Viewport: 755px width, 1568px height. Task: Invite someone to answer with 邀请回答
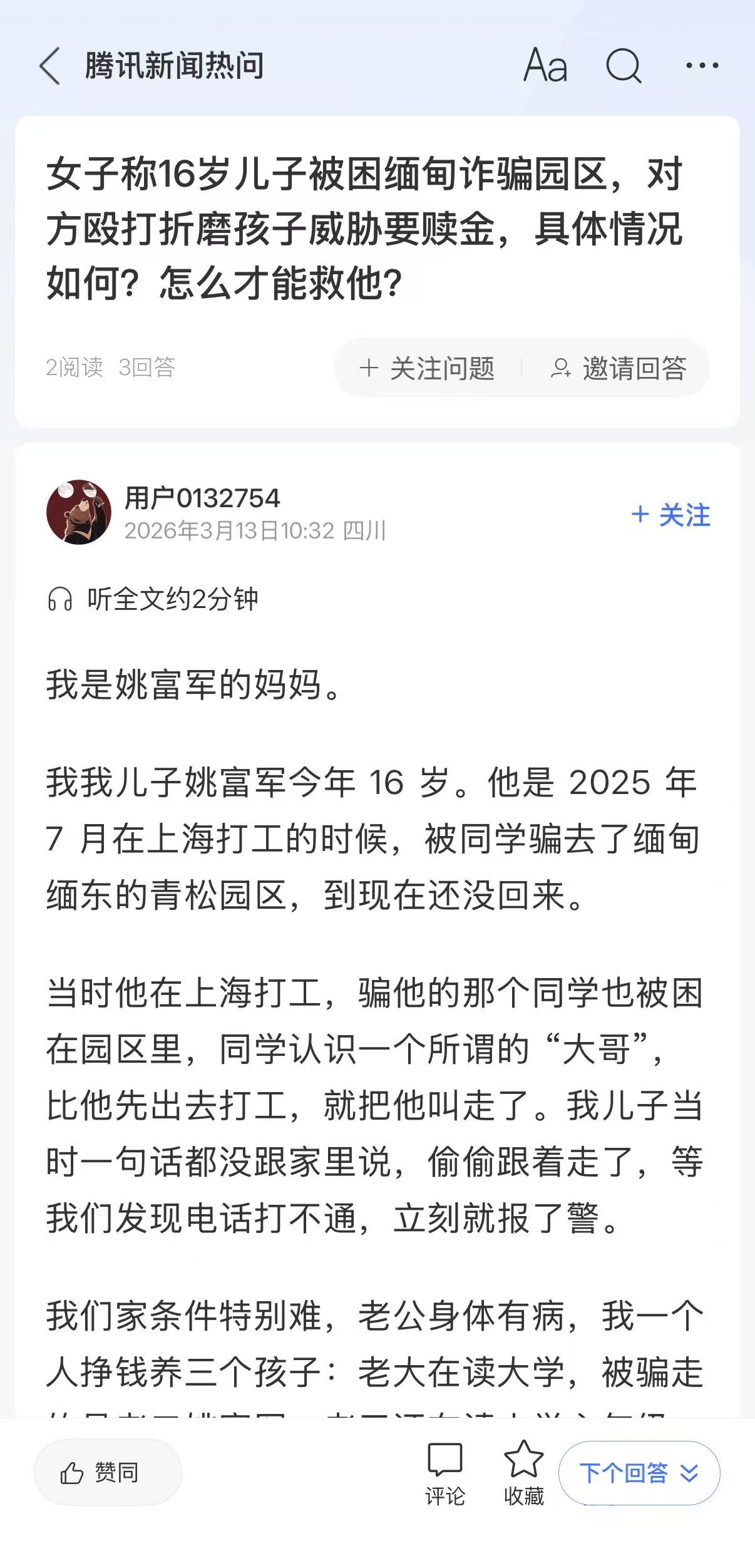click(x=619, y=368)
